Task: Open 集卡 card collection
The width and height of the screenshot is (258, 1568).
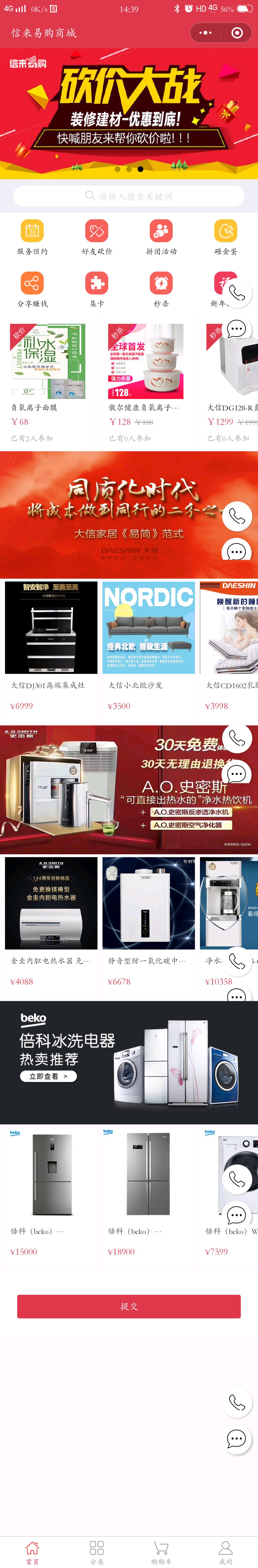Action: [96, 289]
